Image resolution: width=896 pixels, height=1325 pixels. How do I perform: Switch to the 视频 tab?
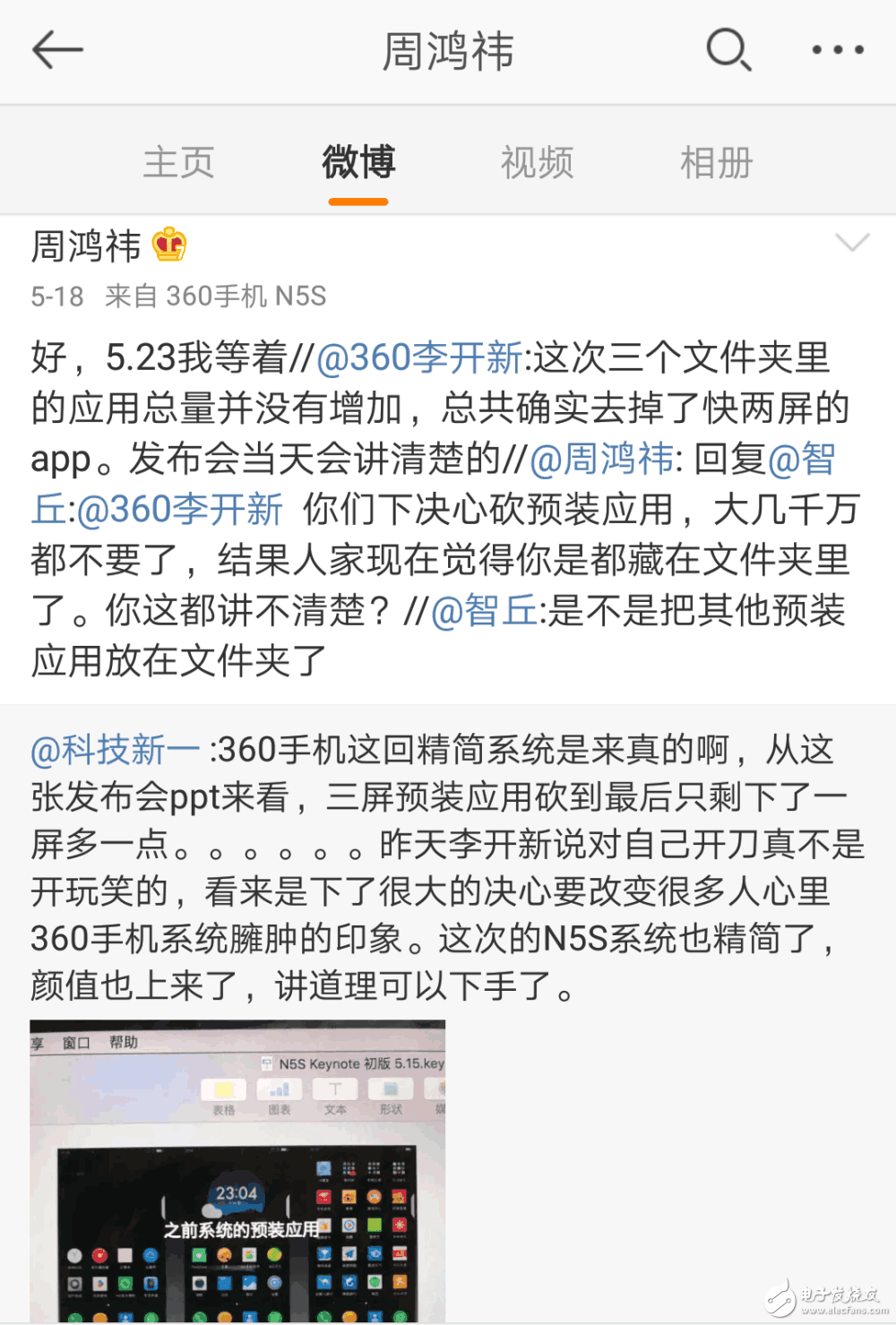coord(536,163)
